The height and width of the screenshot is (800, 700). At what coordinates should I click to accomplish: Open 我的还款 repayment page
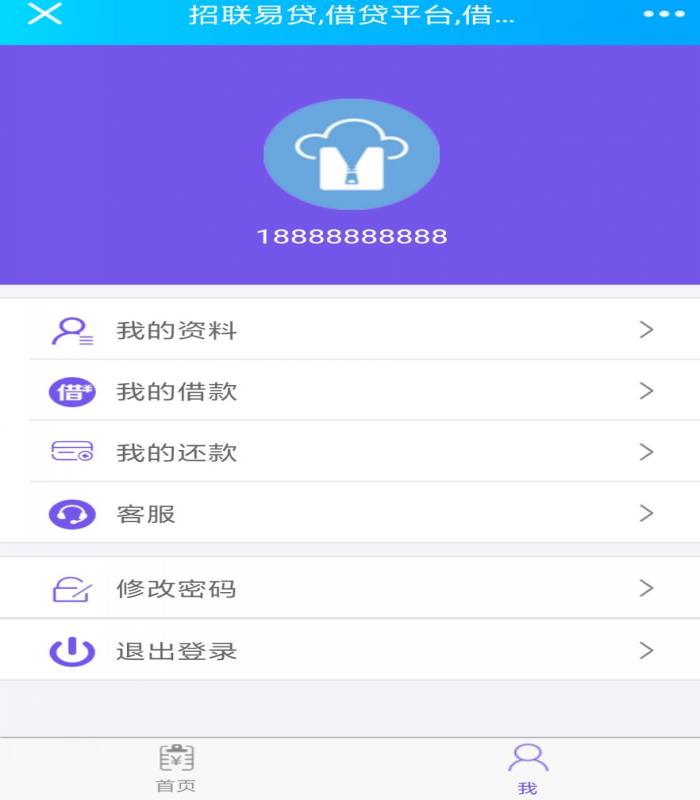(x=350, y=452)
